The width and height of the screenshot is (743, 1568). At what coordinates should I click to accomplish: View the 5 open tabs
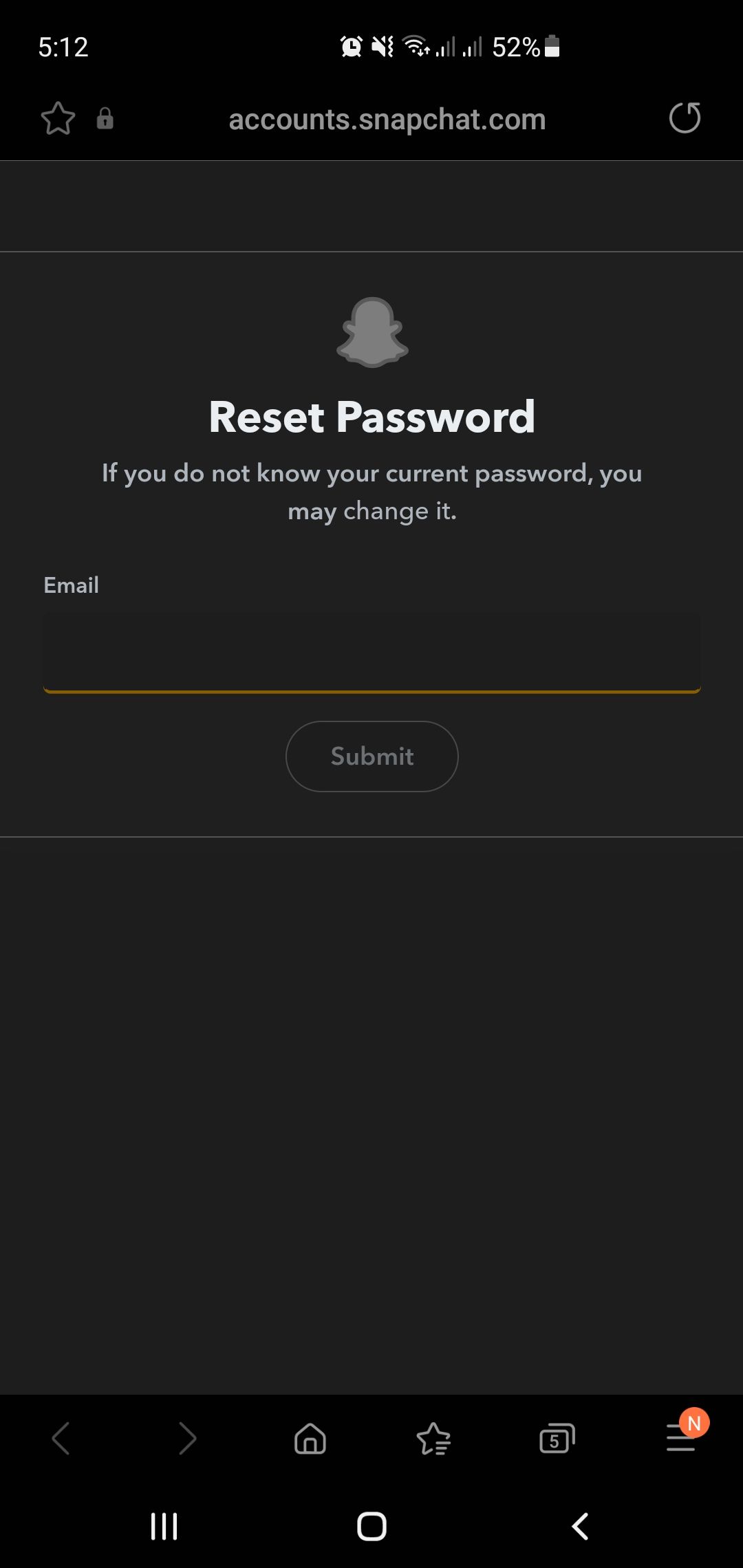557,1438
